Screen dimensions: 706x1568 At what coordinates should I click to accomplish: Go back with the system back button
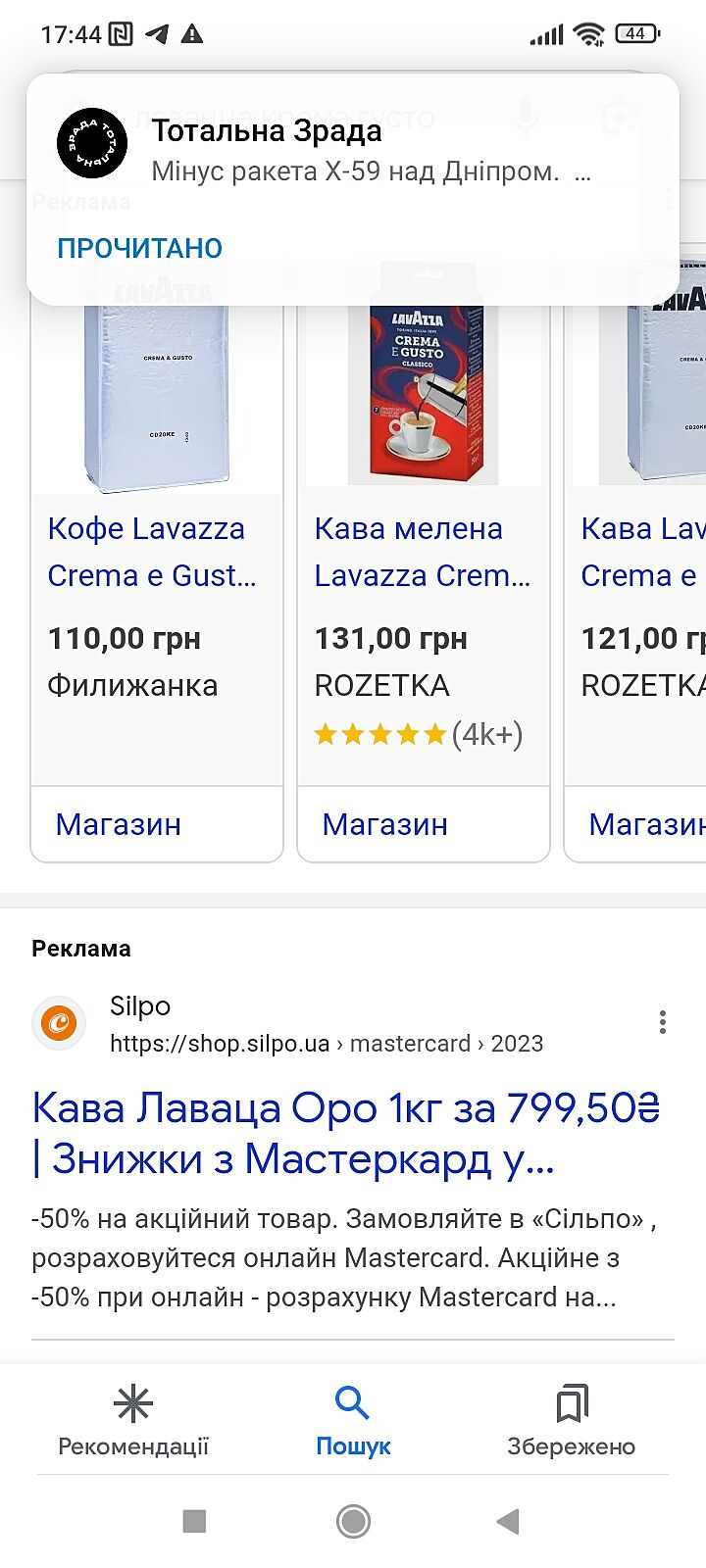pyautogui.click(x=508, y=1521)
